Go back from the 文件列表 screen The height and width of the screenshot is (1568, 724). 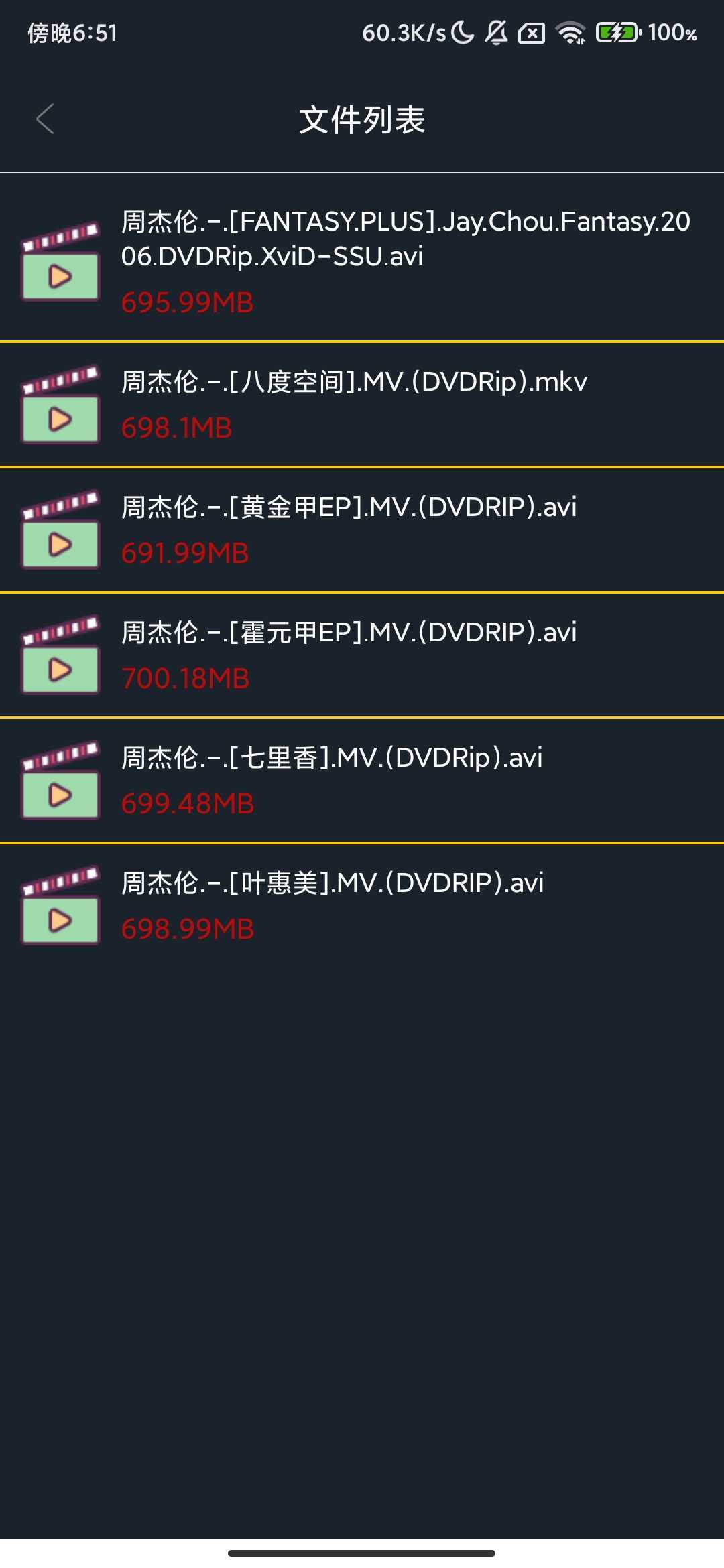45,119
